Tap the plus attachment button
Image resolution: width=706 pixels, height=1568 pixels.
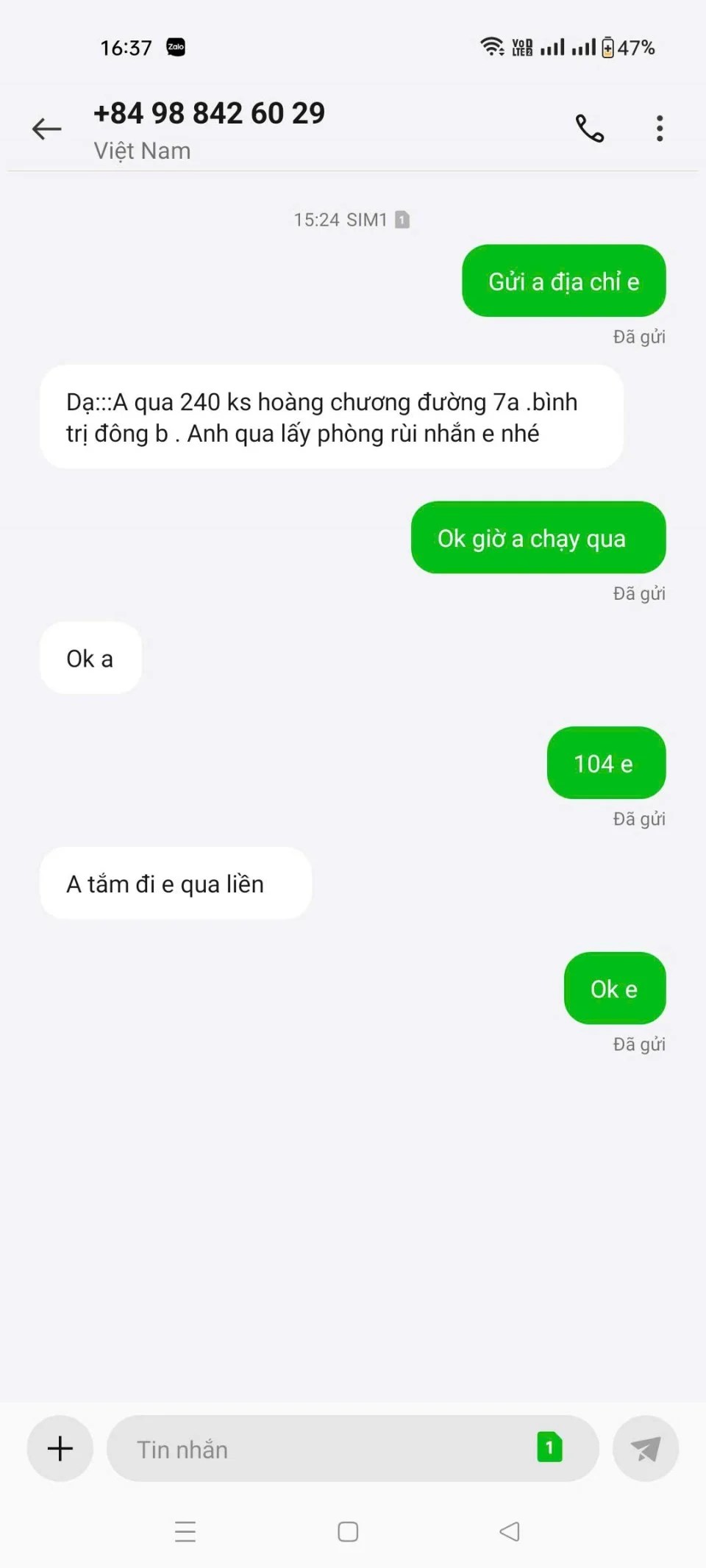click(x=60, y=1449)
